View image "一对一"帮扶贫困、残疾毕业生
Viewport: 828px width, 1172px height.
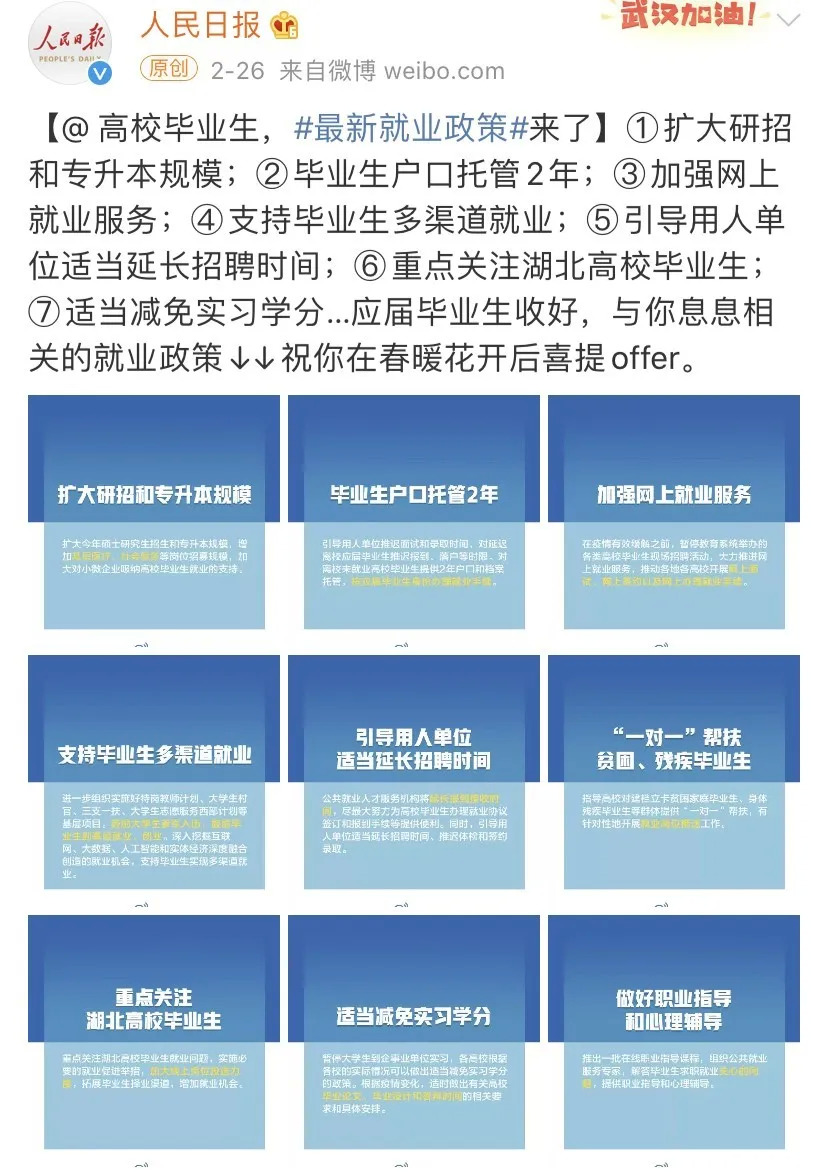click(x=674, y=772)
